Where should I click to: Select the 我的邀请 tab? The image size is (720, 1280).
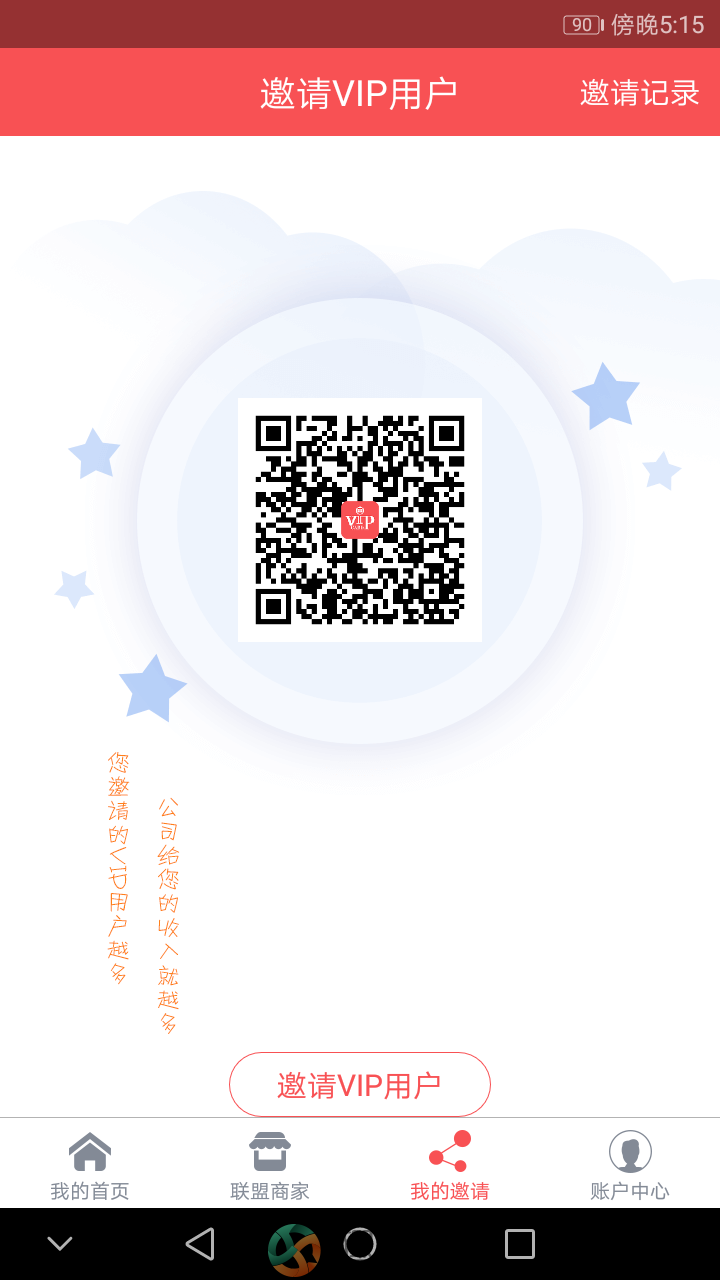click(x=450, y=1165)
